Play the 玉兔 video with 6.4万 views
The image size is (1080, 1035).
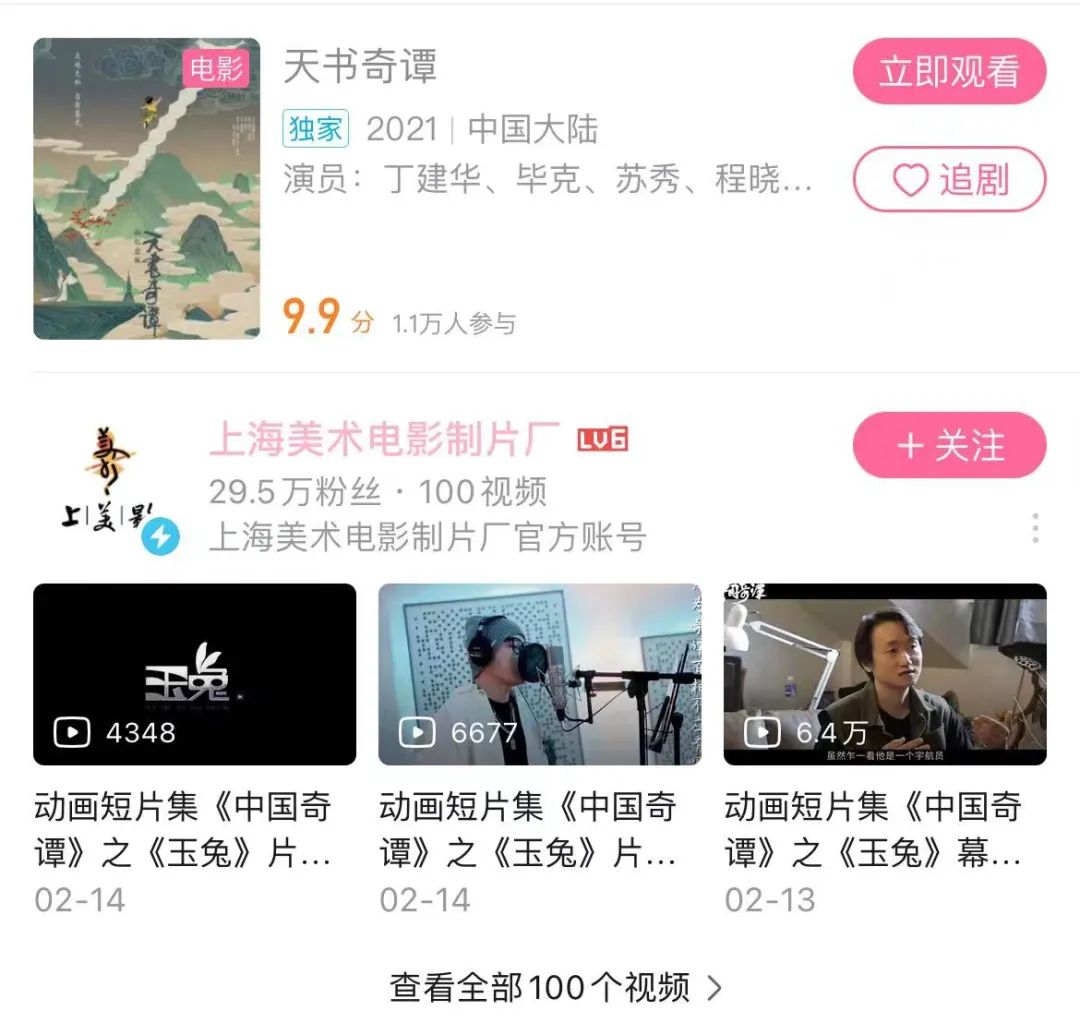coord(884,674)
